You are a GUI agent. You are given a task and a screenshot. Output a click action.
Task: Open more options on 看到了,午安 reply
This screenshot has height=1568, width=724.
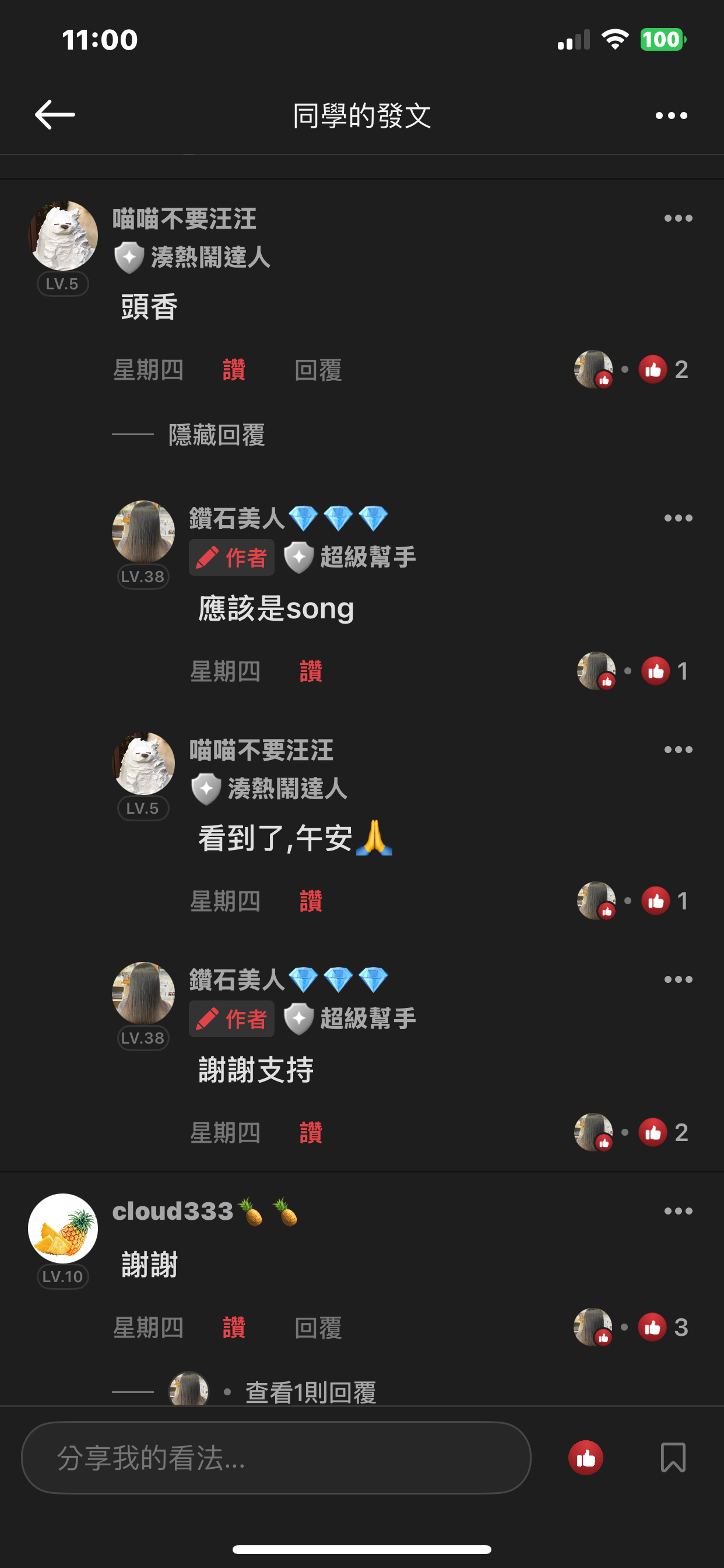tap(678, 750)
